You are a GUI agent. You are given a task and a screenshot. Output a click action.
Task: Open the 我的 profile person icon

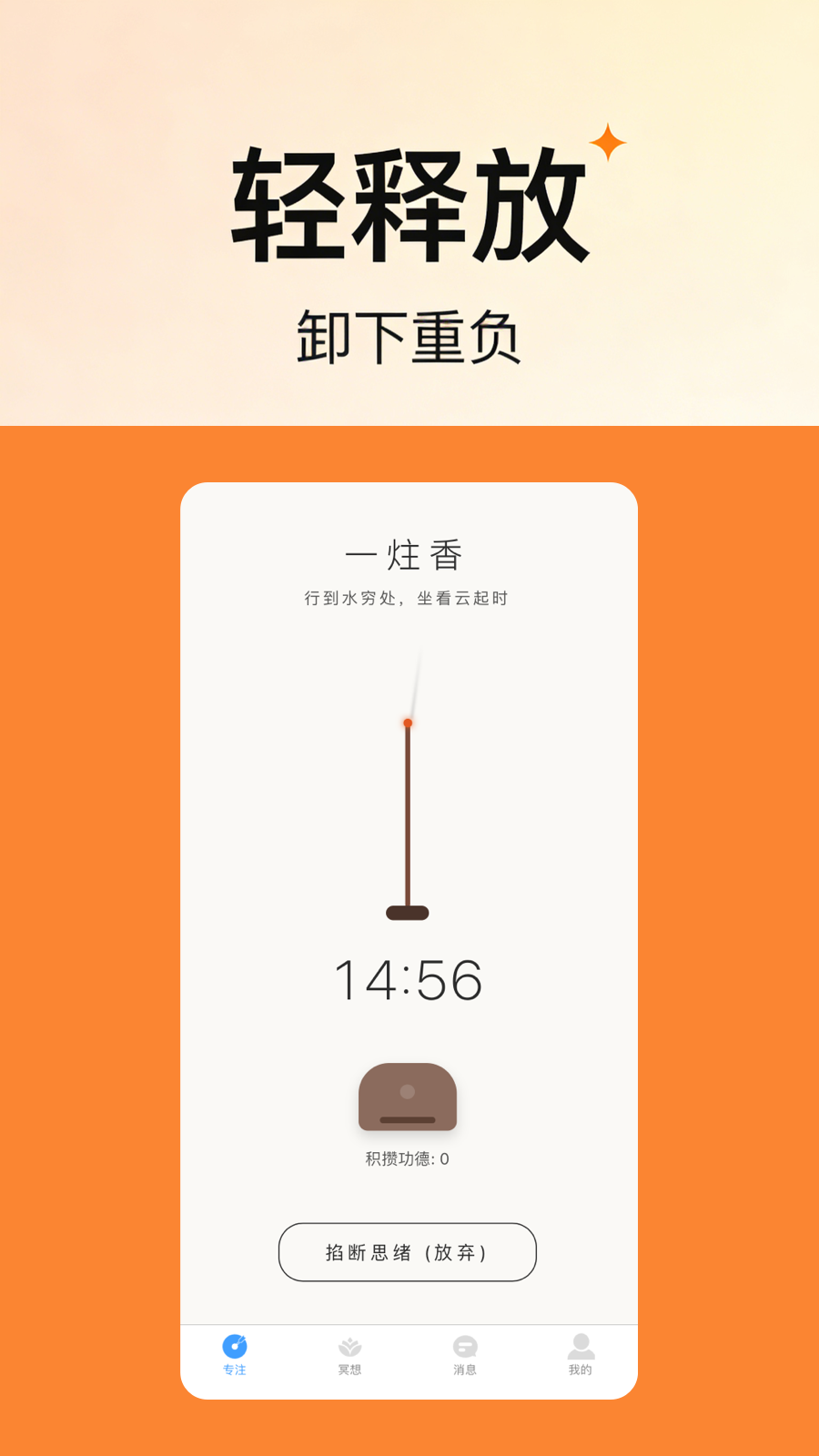point(581,1345)
